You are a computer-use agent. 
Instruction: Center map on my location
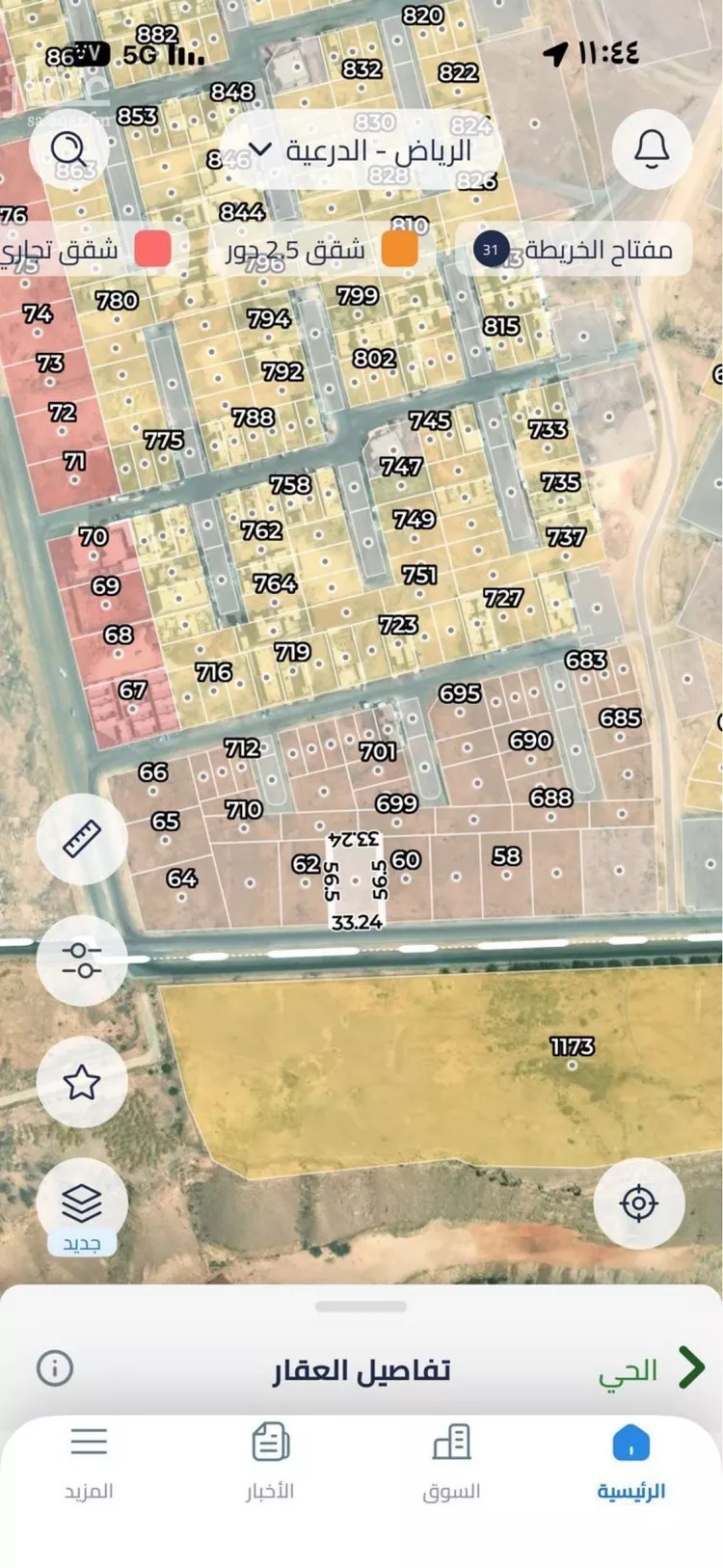click(x=639, y=1203)
